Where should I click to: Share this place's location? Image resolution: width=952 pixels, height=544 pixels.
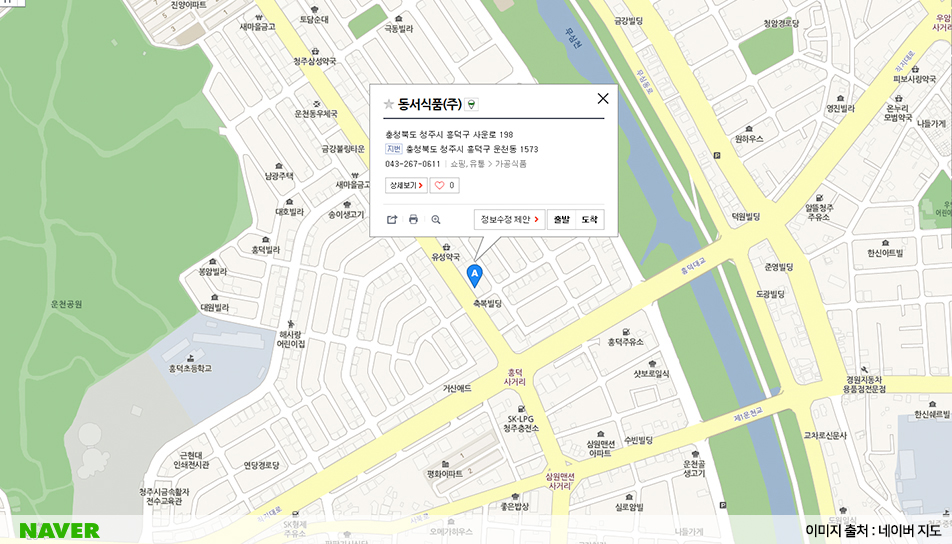tap(392, 219)
